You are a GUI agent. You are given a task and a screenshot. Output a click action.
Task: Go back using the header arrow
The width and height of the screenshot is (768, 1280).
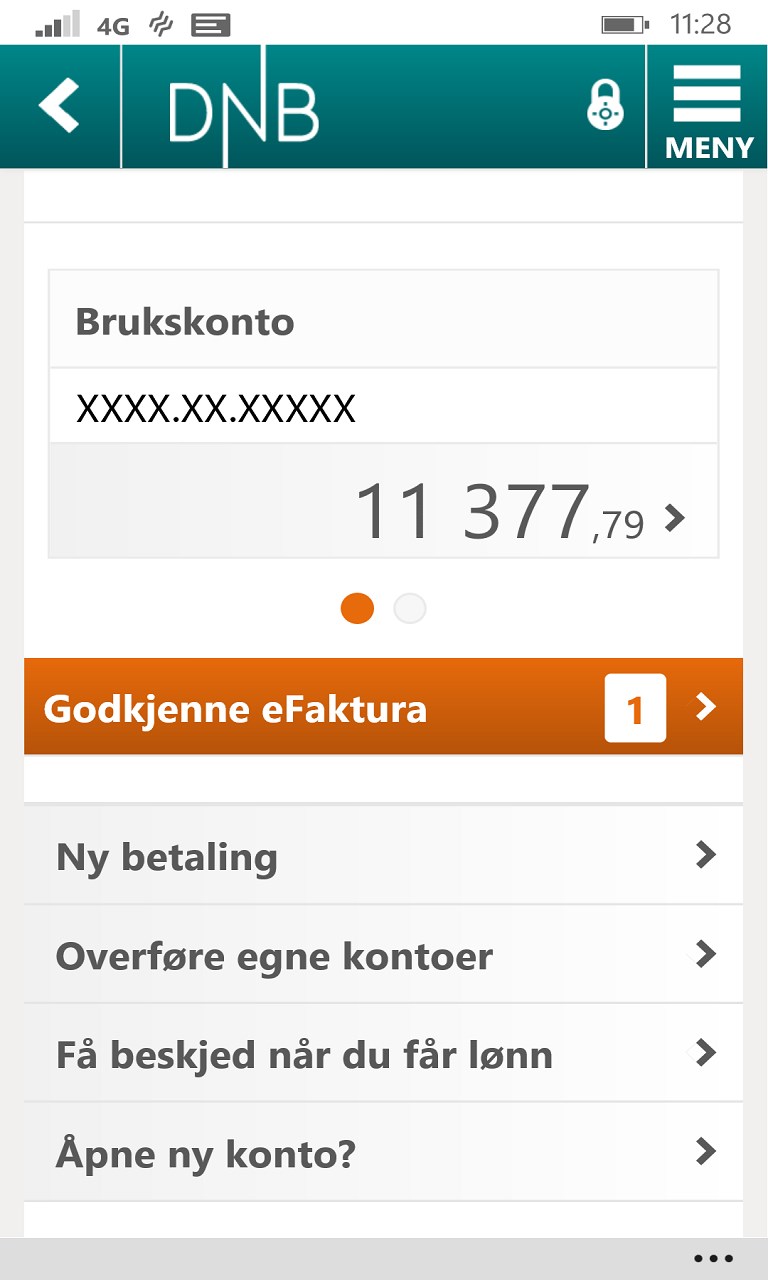[x=59, y=106]
